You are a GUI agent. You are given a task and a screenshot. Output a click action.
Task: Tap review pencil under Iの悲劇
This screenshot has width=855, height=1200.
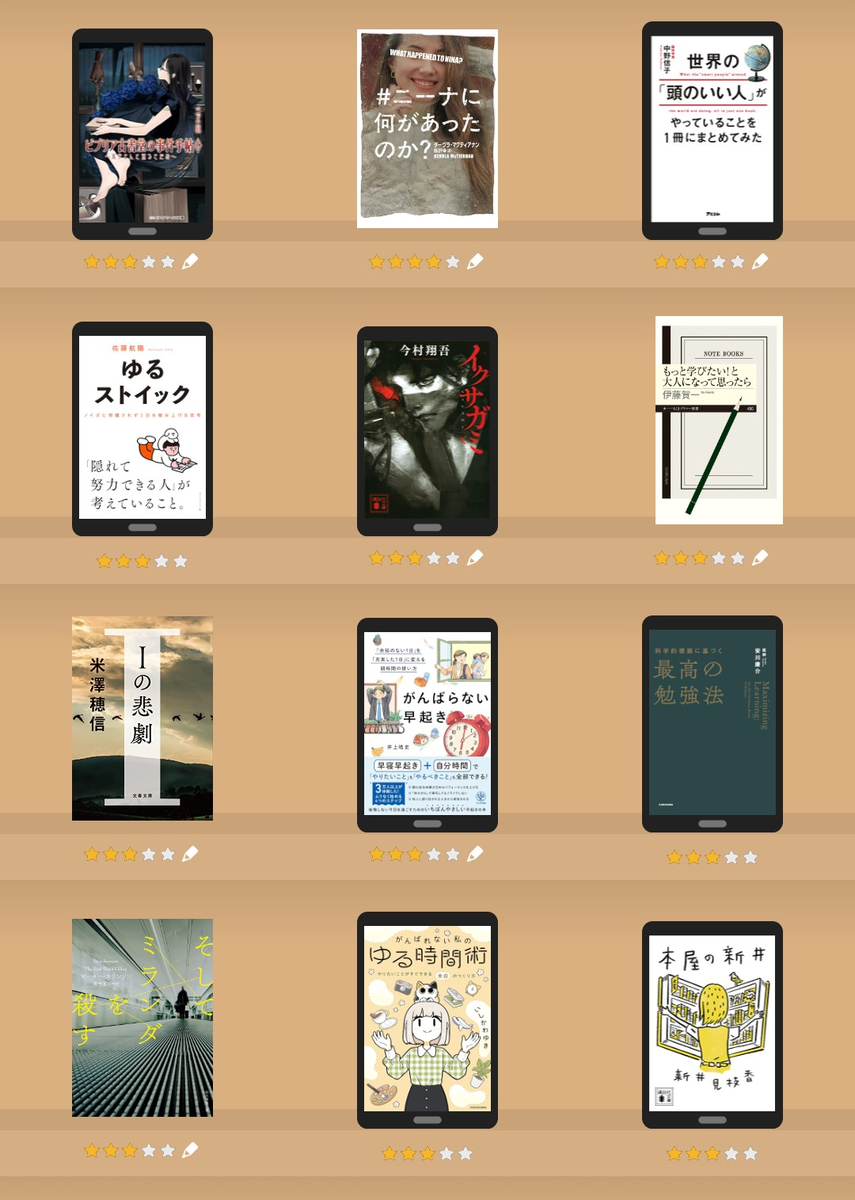click(x=190, y=853)
